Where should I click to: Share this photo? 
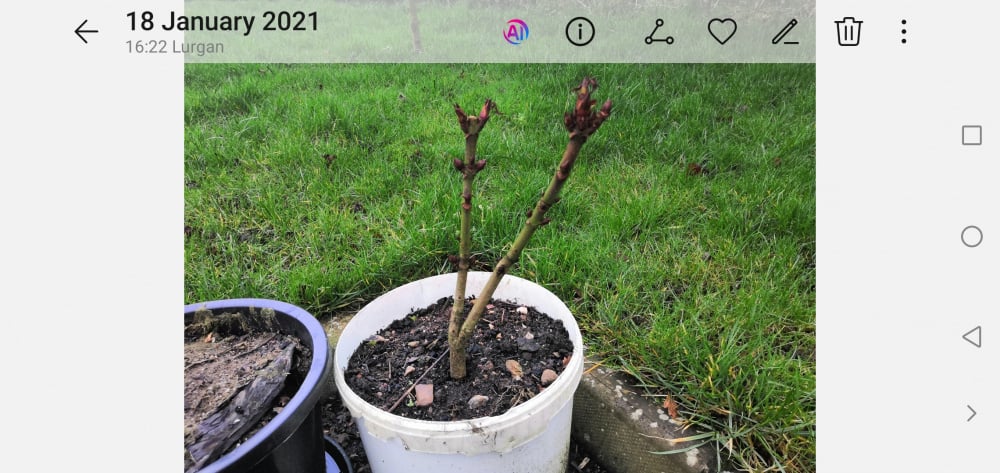pyautogui.click(x=659, y=32)
